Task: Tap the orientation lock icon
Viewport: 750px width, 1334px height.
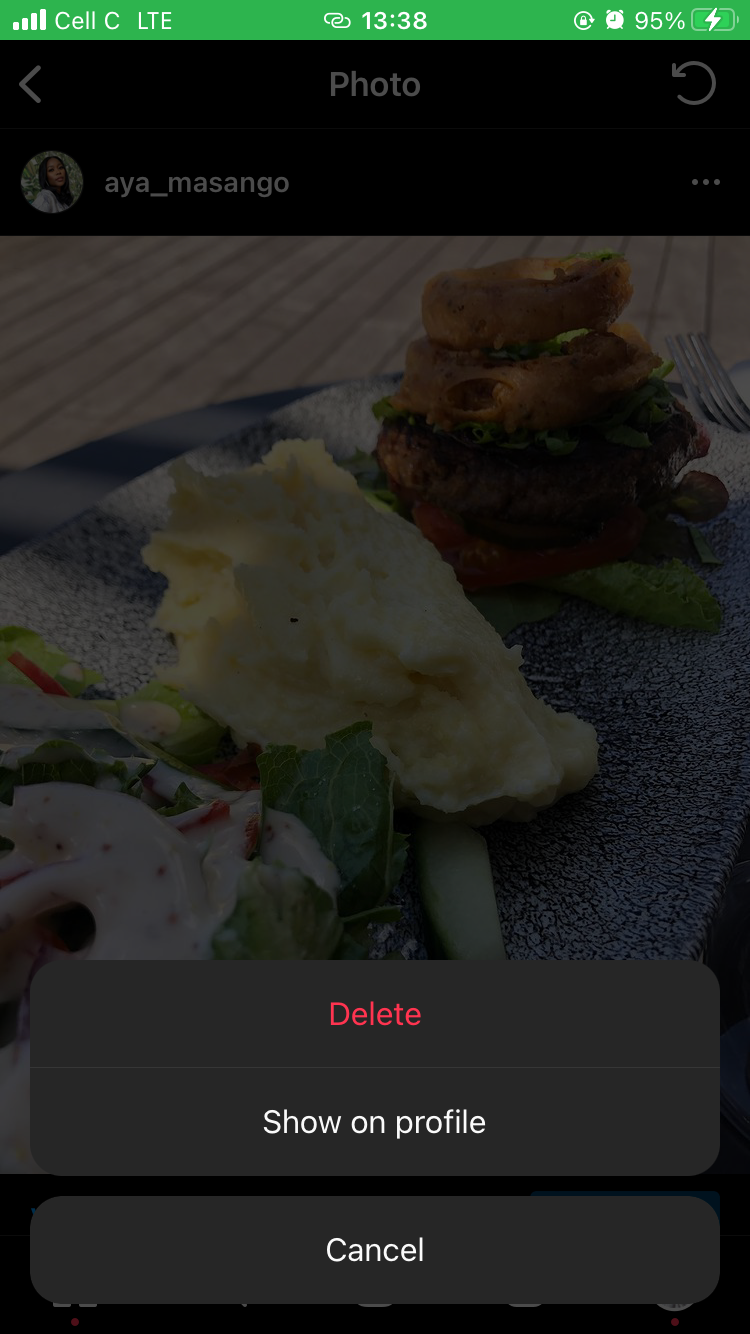Action: click(x=583, y=19)
